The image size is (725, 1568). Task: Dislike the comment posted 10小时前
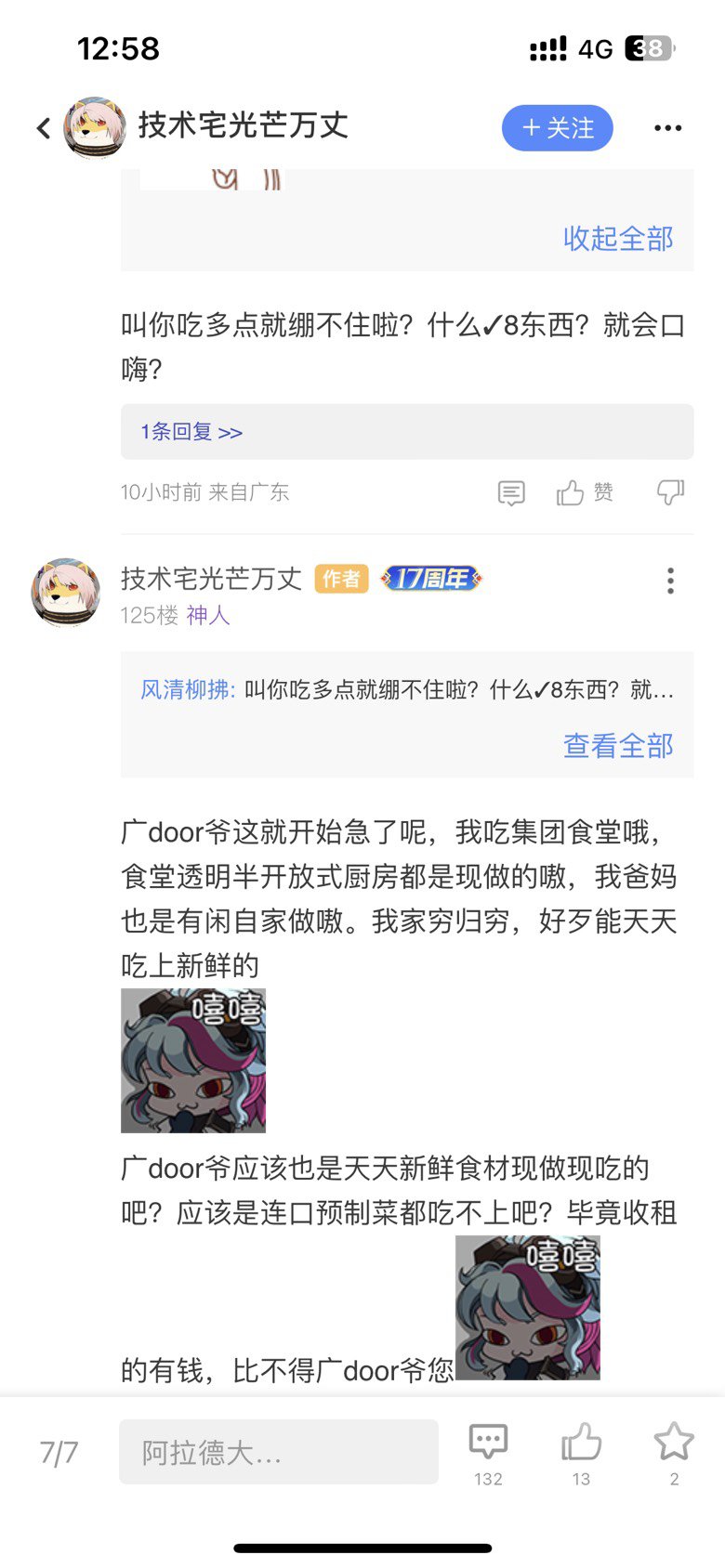point(670,492)
